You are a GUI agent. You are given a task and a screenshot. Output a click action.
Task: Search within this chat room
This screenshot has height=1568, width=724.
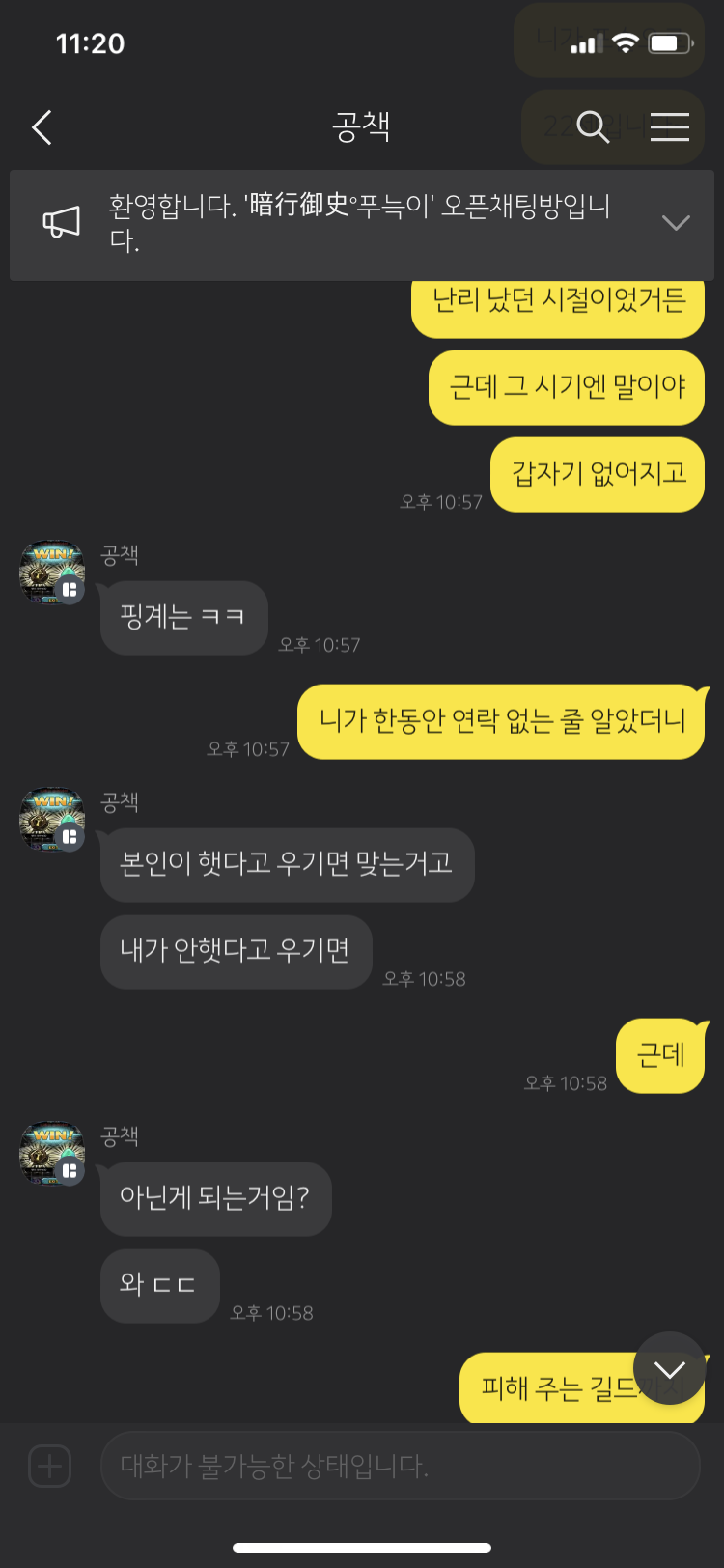pos(593,127)
